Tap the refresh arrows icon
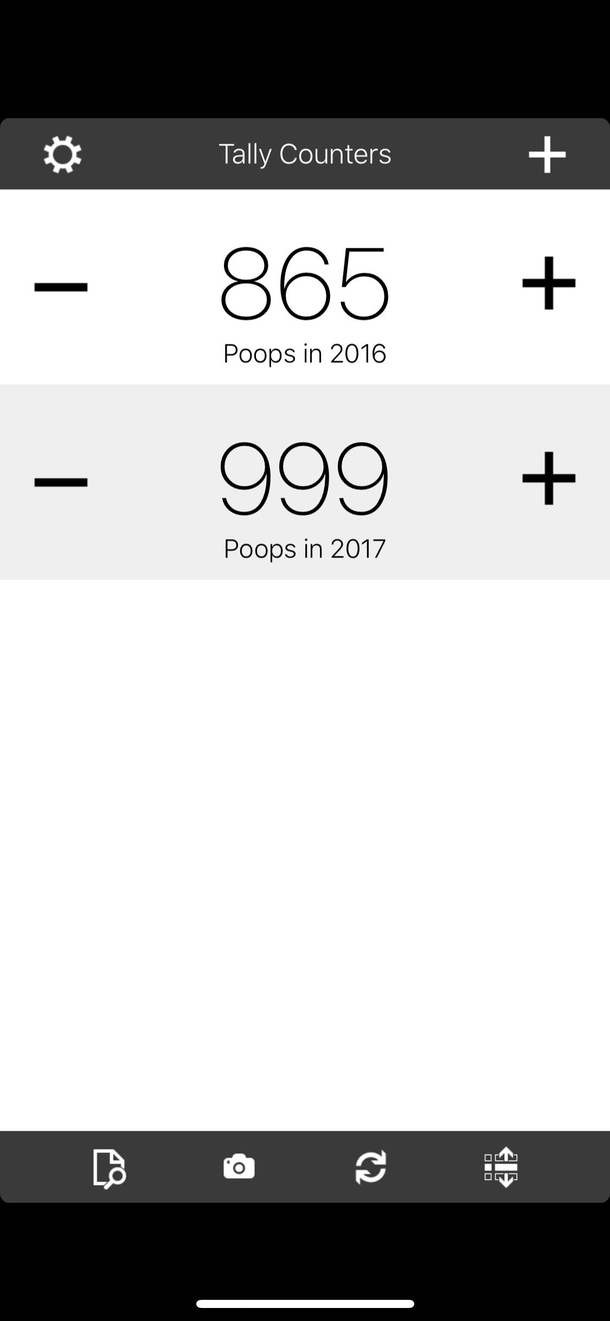610x1321 pixels. 371,1167
